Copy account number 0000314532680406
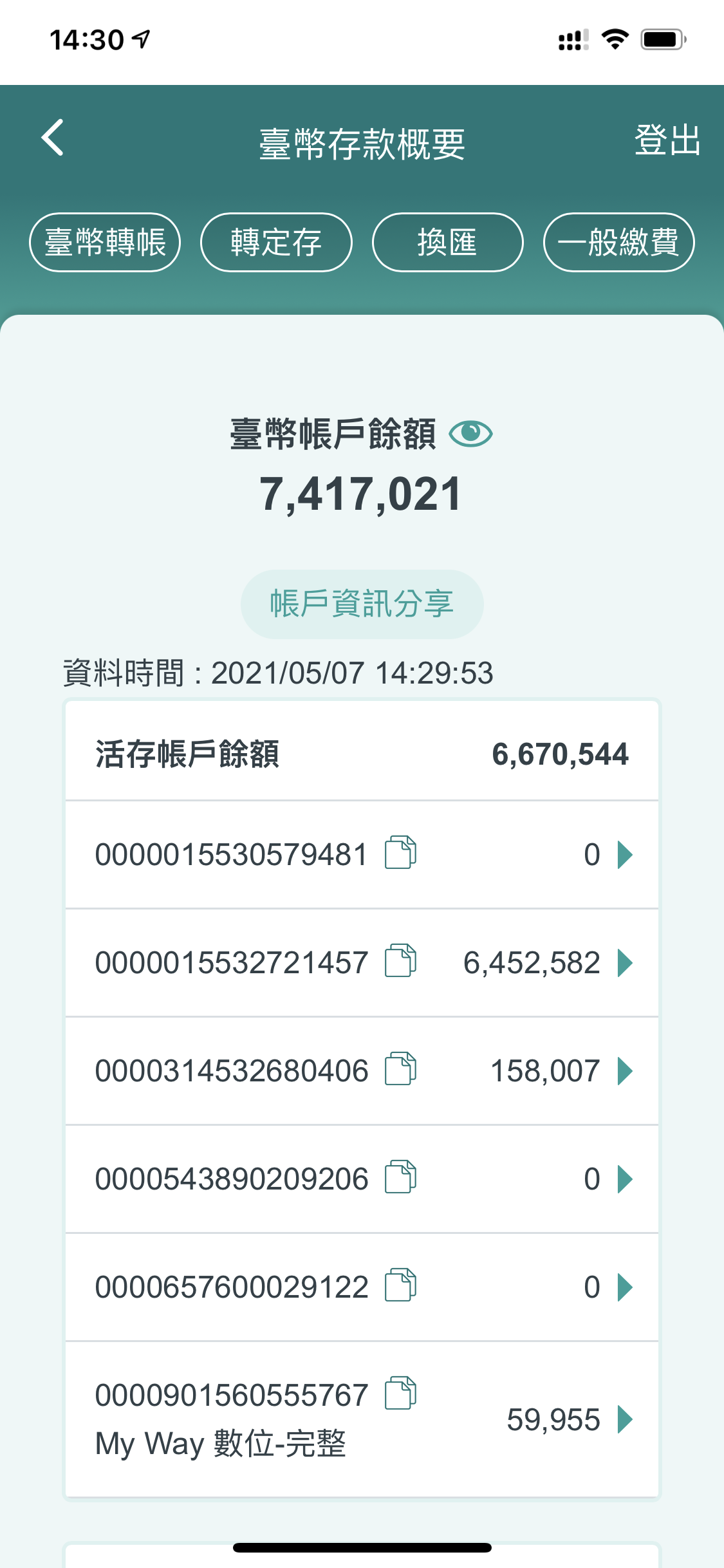 (400, 1069)
